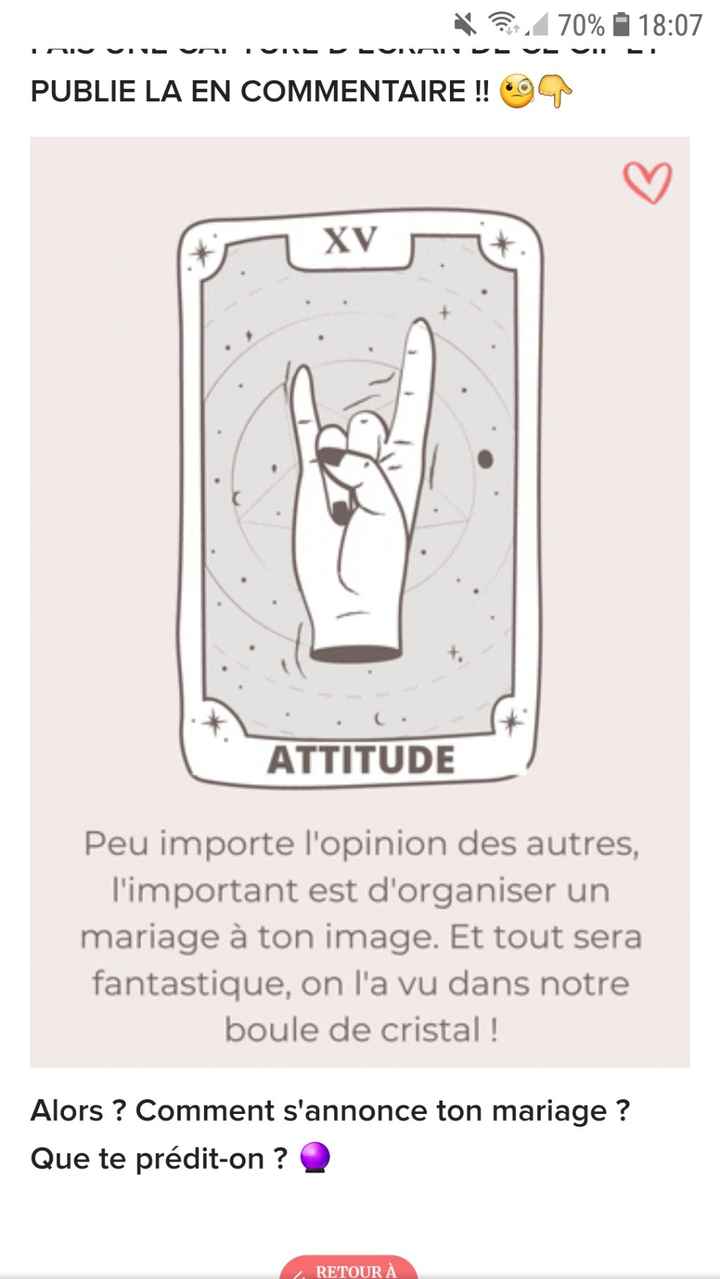Select the crystal ball prediction paragraph
The image size is (720, 1279).
point(357,935)
